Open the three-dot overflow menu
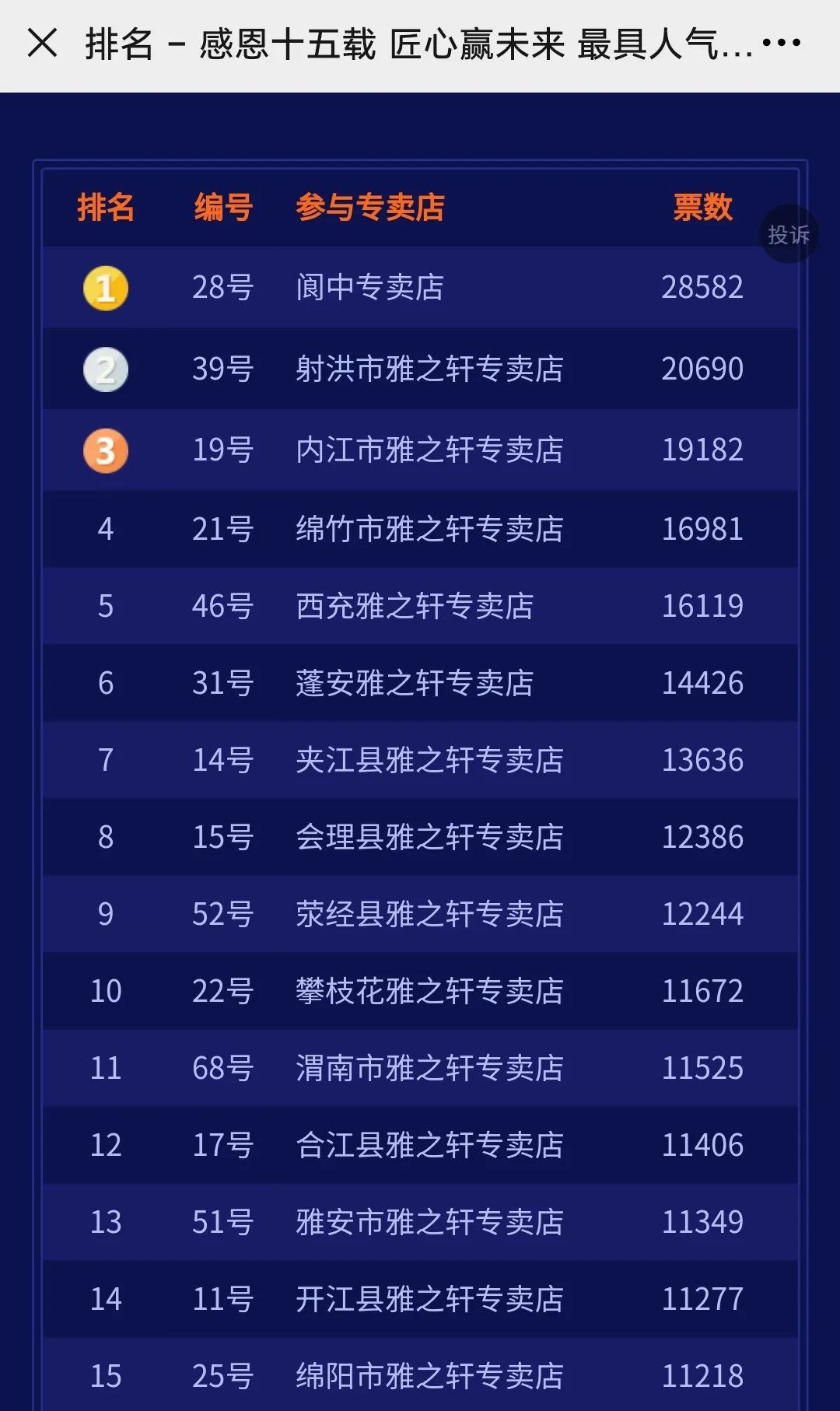The image size is (840, 1411). [x=781, y=43]
